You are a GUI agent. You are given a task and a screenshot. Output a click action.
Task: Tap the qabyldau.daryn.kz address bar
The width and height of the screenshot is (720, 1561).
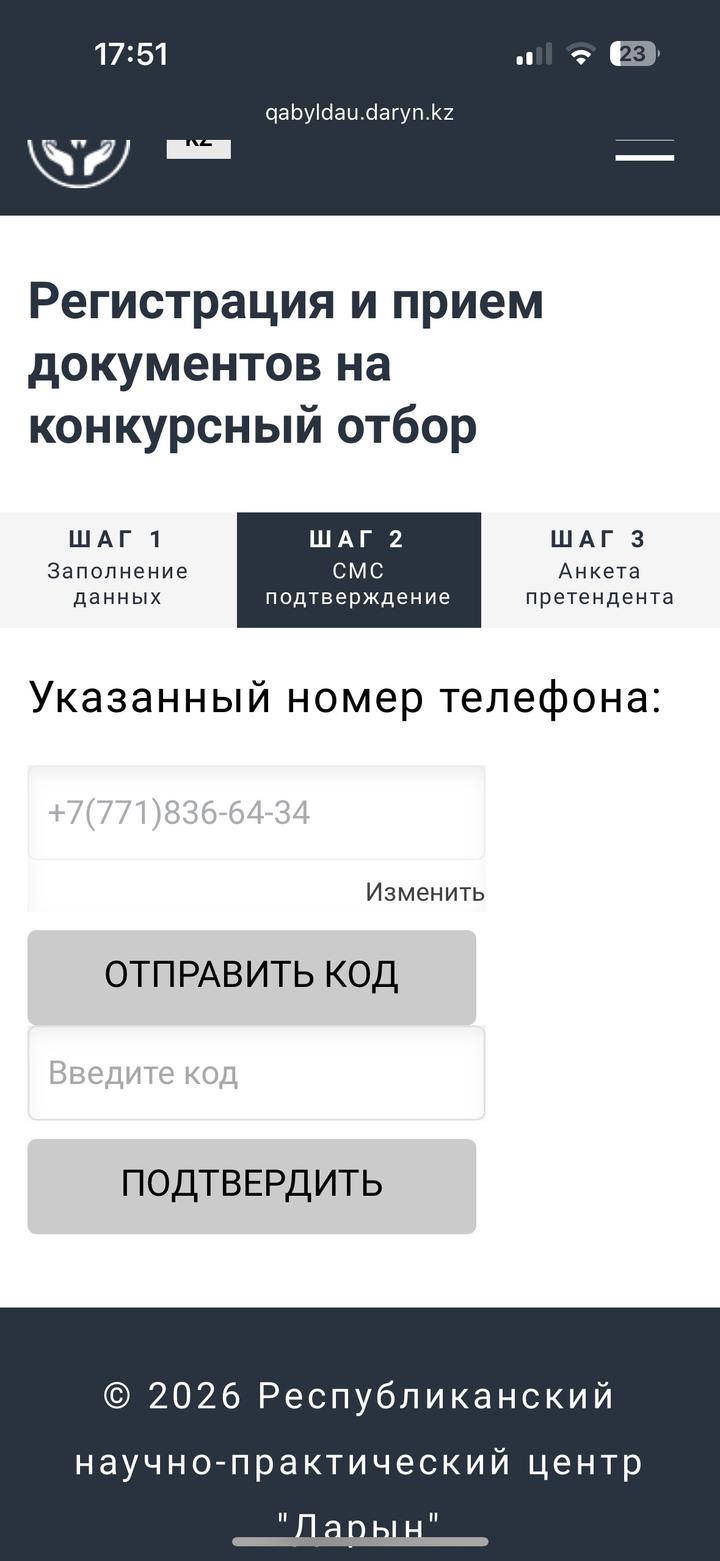pos(360,112)
